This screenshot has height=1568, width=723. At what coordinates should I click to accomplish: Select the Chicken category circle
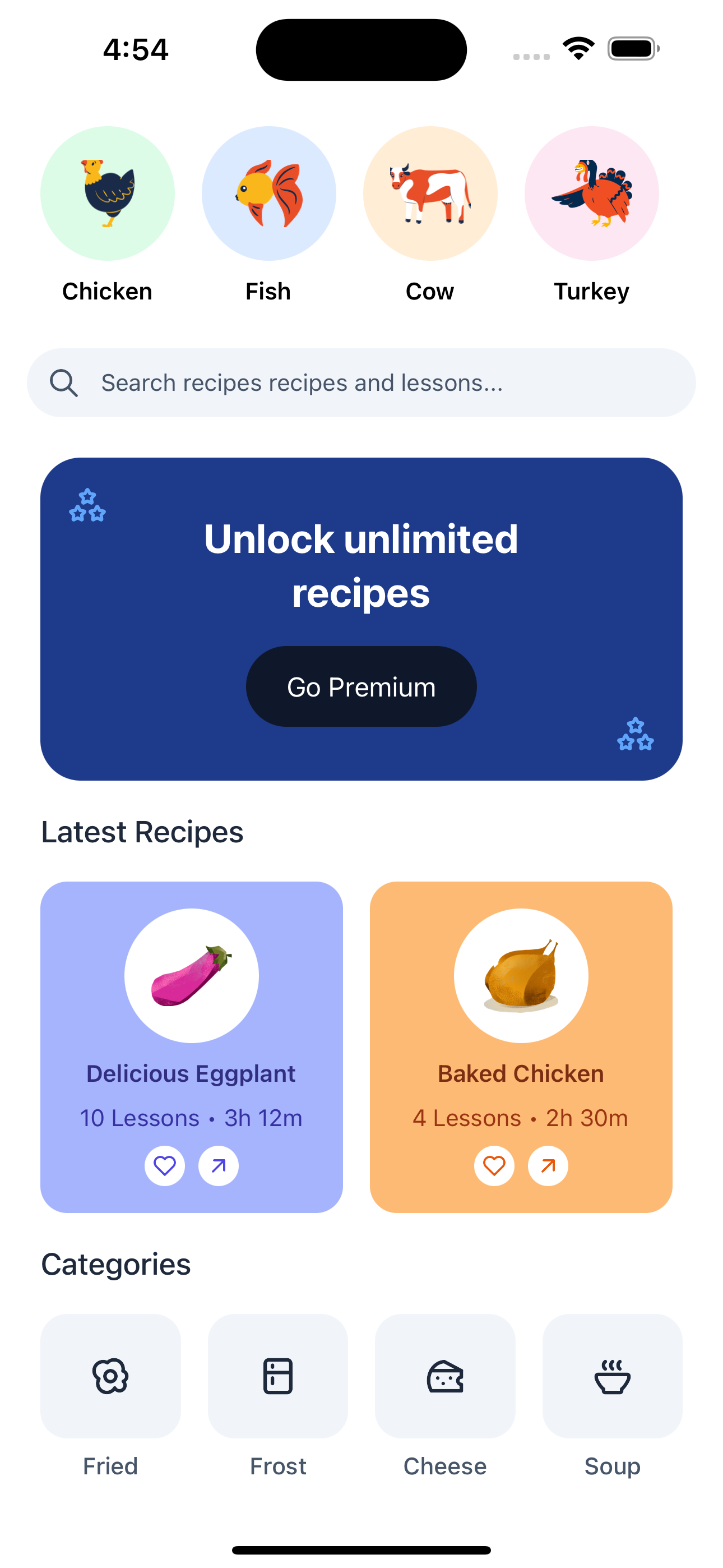click(x=107, y=193)
